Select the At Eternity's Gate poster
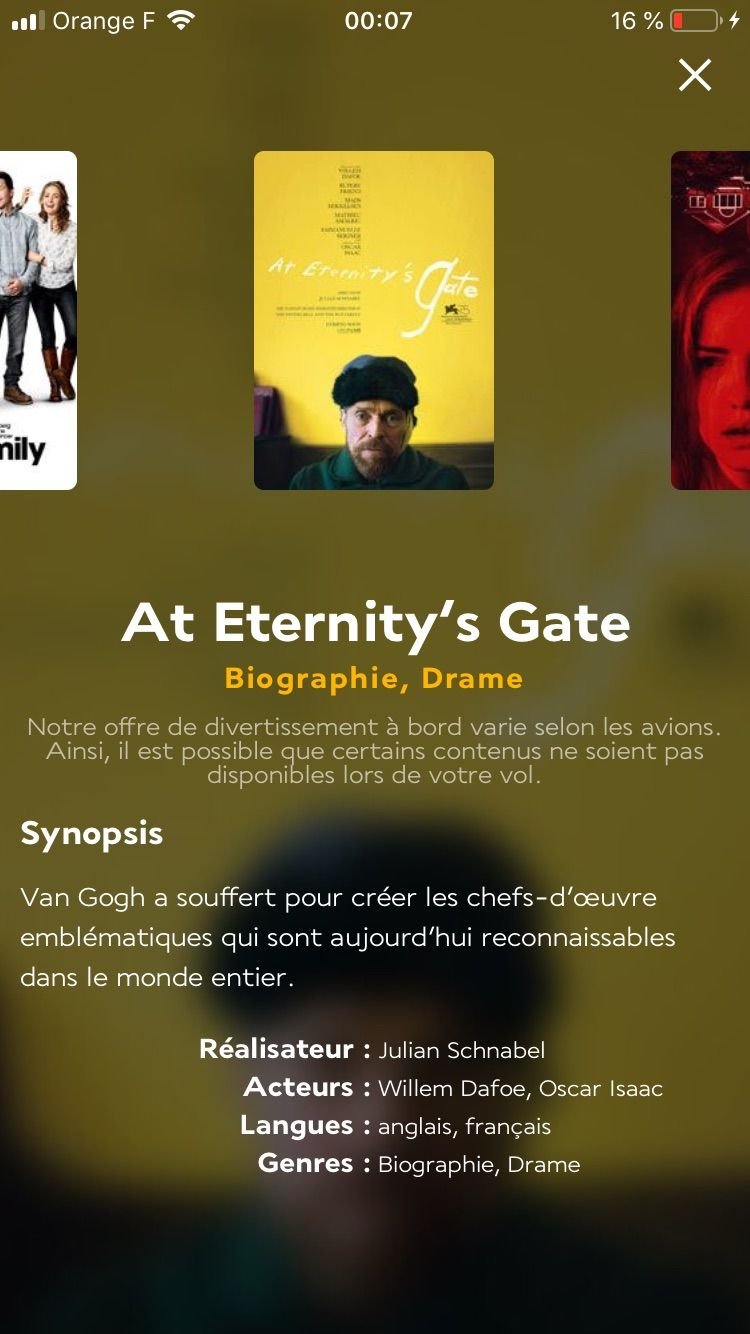 374,320
